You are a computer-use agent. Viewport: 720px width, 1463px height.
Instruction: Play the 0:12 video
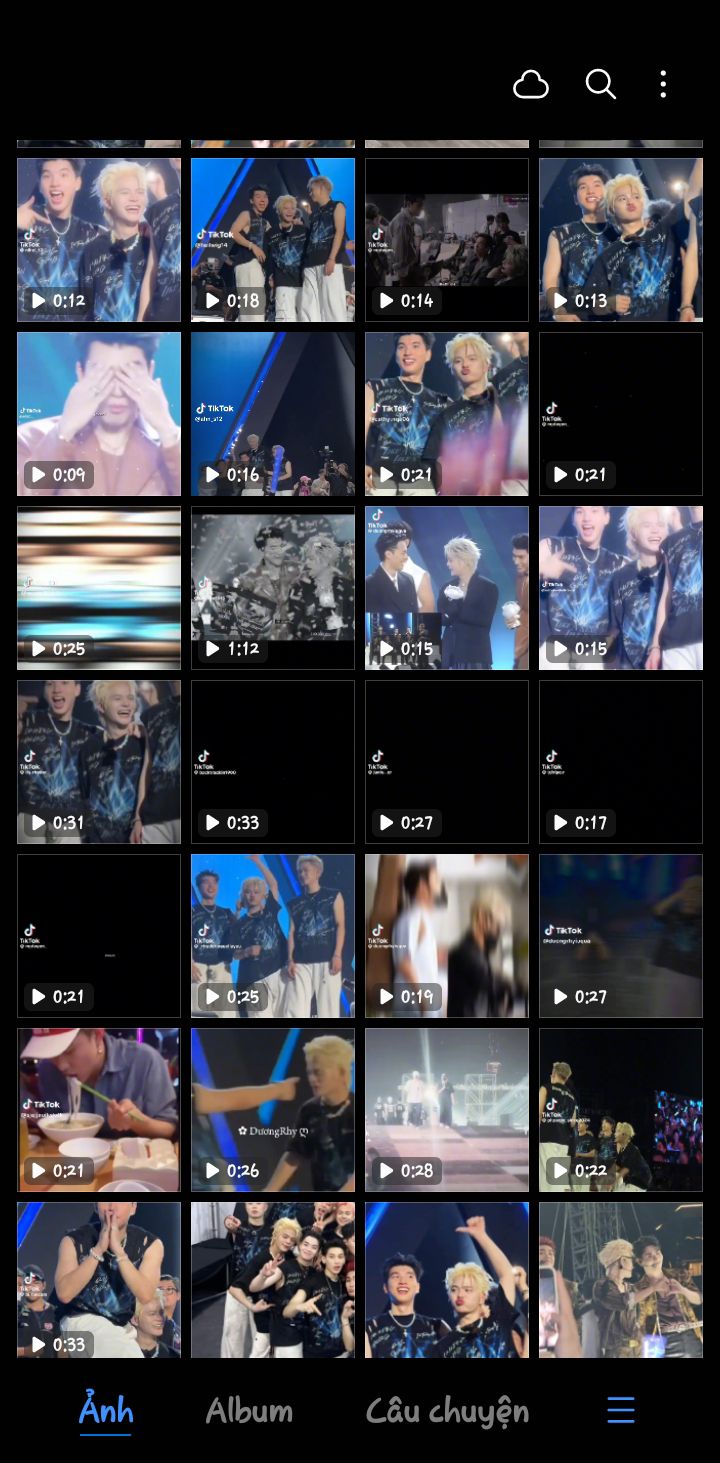tap(99, 239)
